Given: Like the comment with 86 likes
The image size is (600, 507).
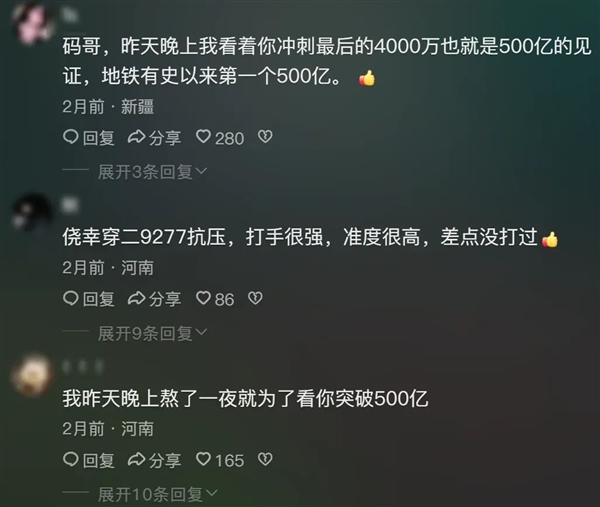Looking at the screenshot, I should [214, 298].
